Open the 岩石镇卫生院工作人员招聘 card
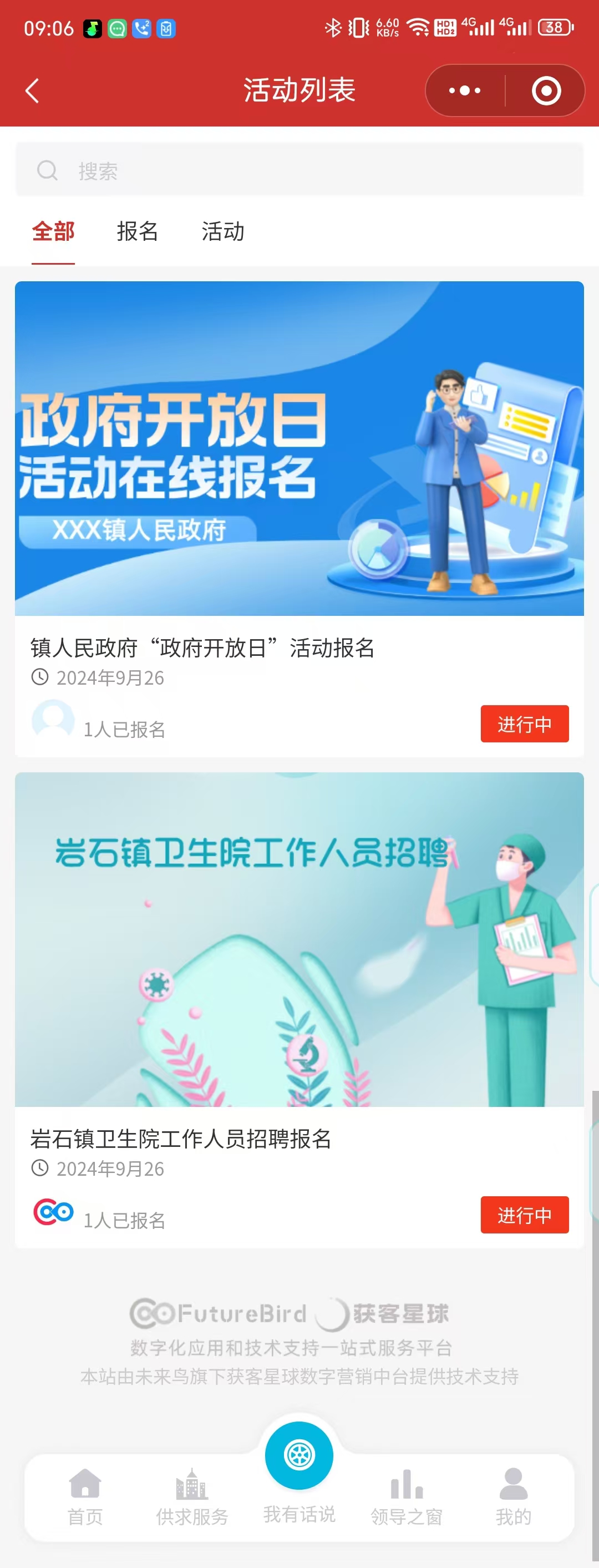599x1568 pixels. 298,940
